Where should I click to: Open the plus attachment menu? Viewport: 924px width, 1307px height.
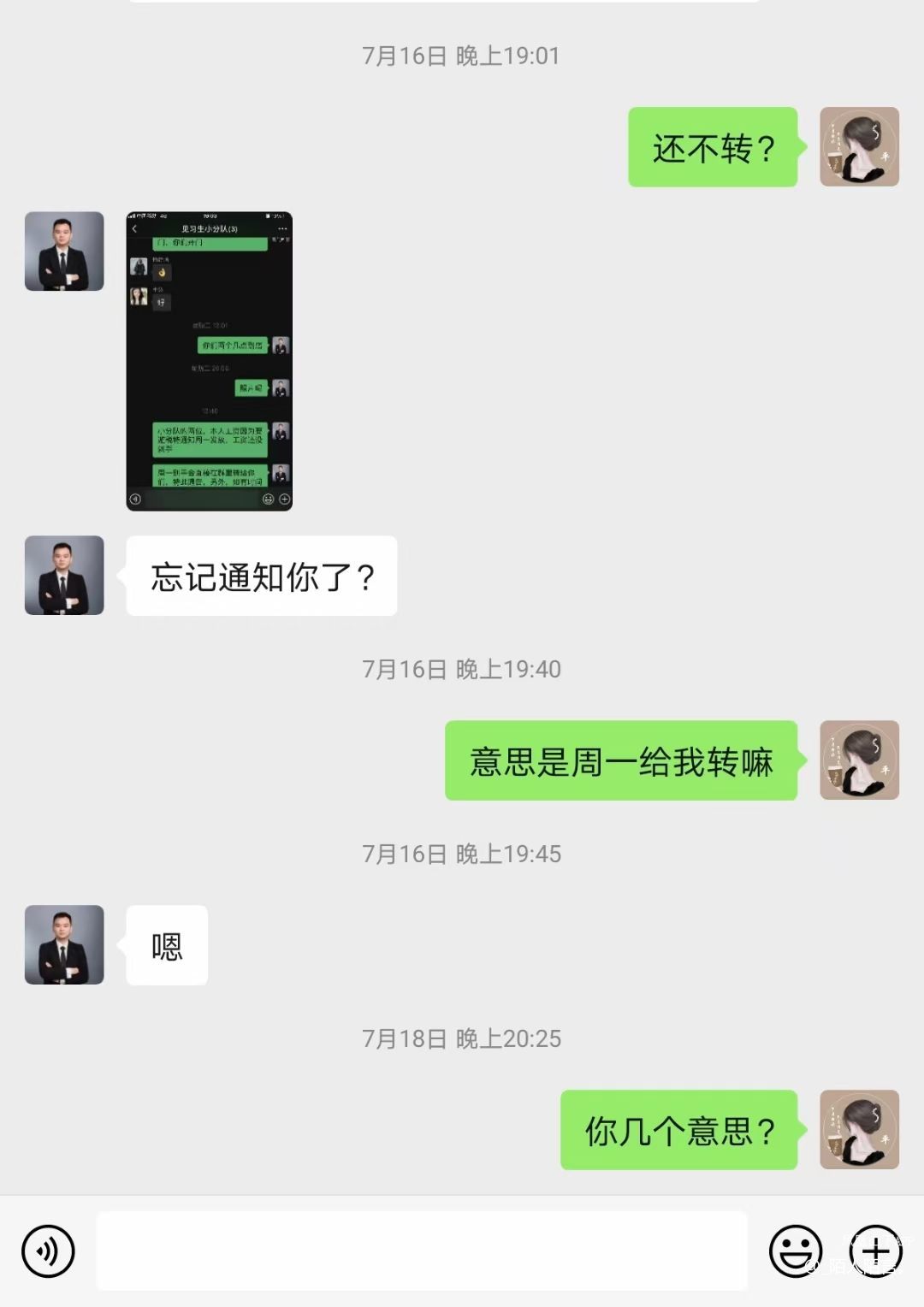875,1251
